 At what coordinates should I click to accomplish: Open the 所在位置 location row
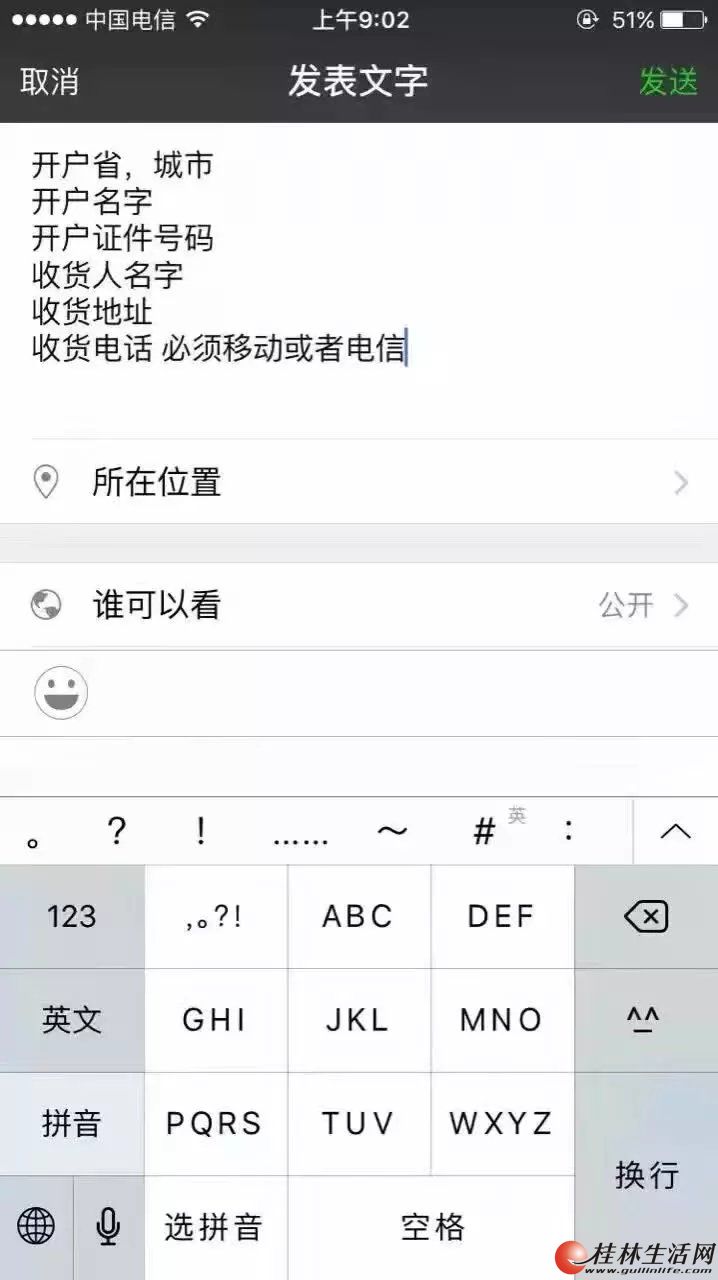(359, 482)
